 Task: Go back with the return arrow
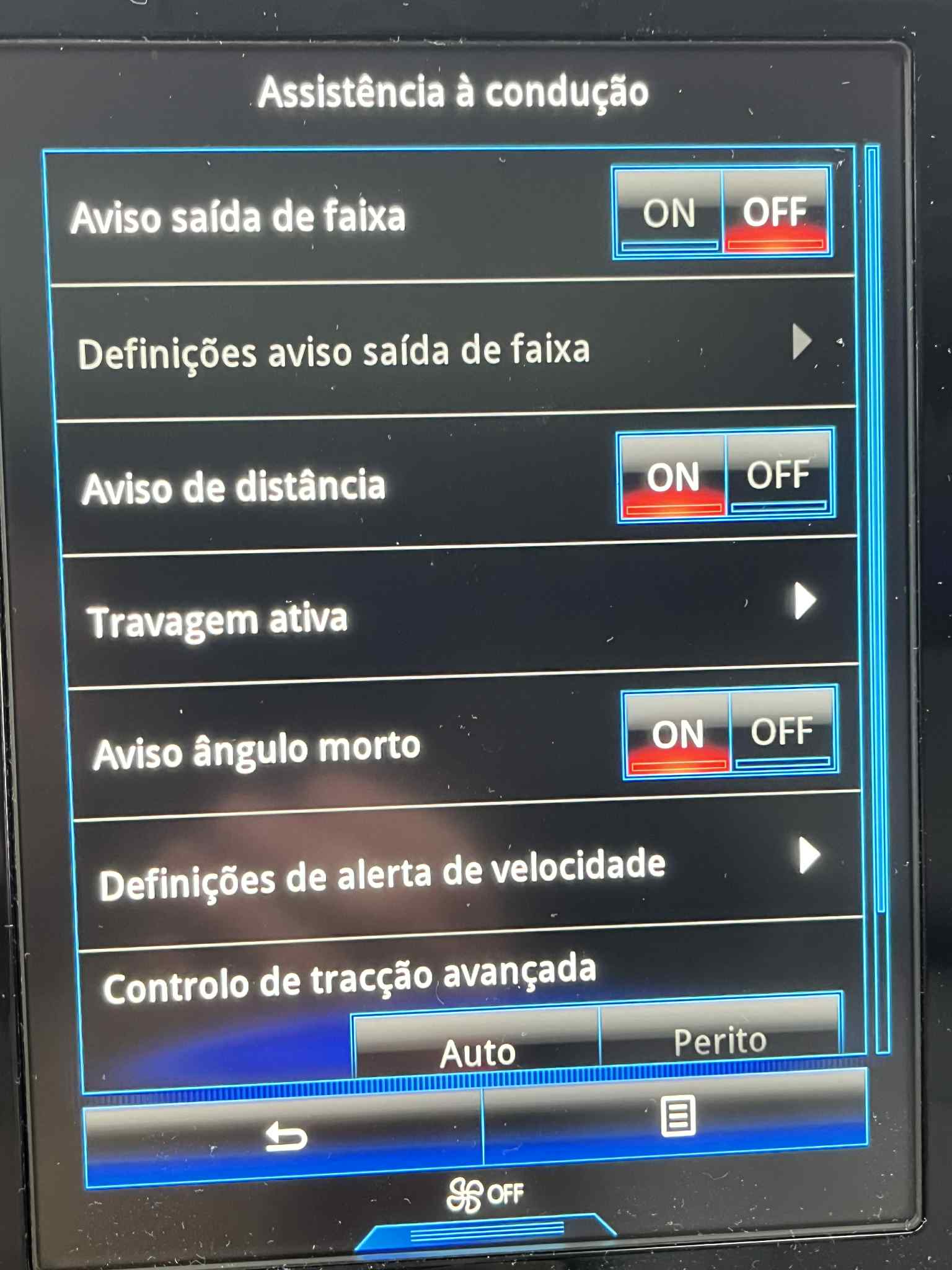pyautogui.click(x=284, y=1137)
